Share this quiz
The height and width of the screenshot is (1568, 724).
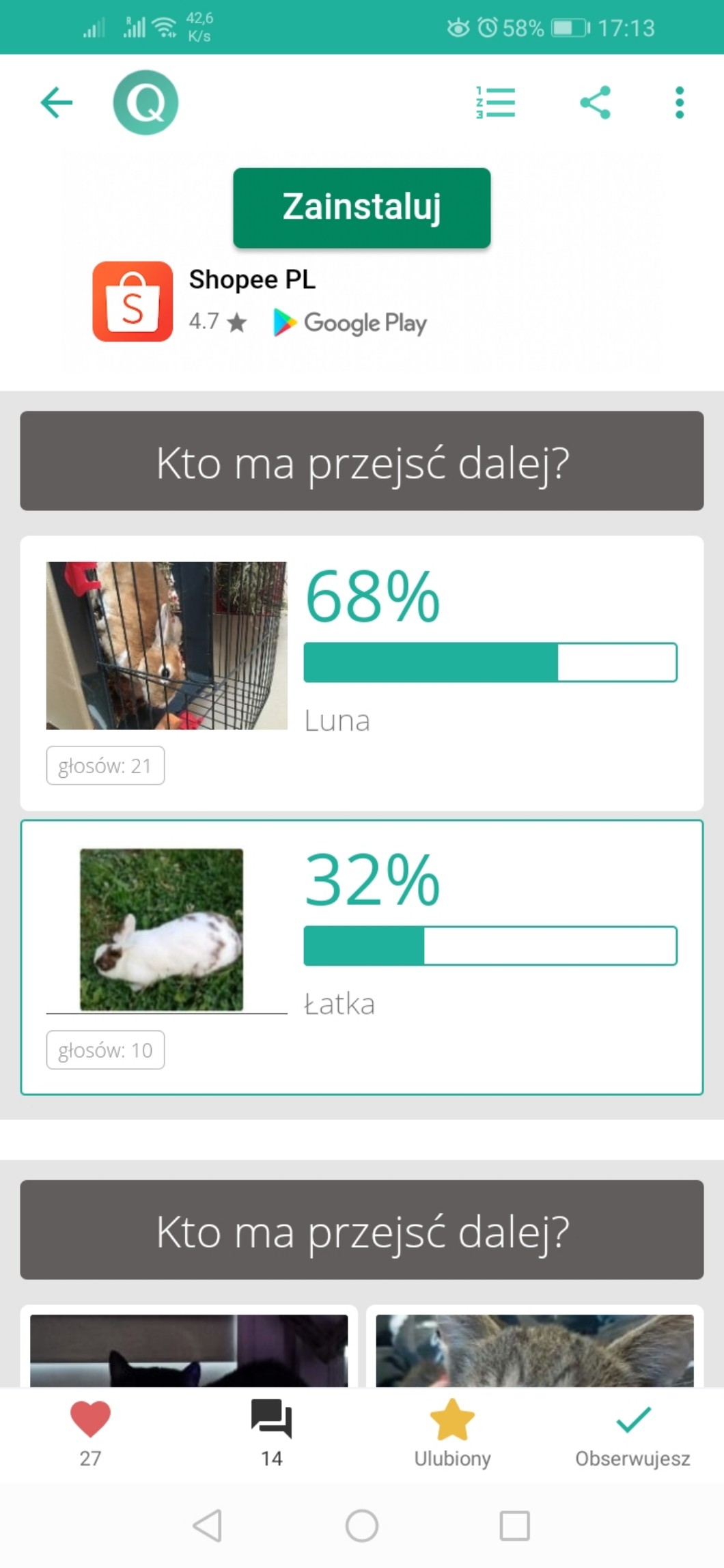tap(595, 103)
